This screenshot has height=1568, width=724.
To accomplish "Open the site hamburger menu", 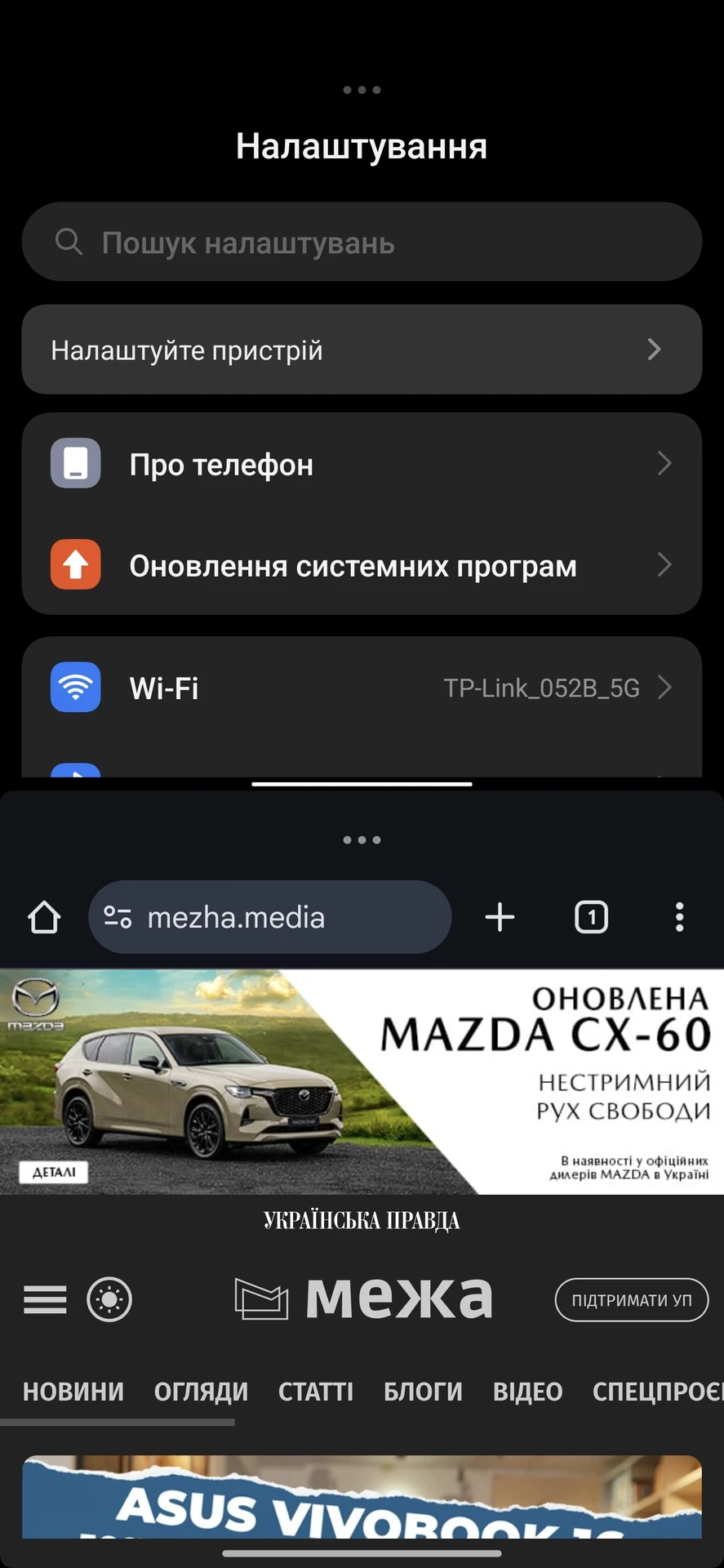I will click(45, 1299).
